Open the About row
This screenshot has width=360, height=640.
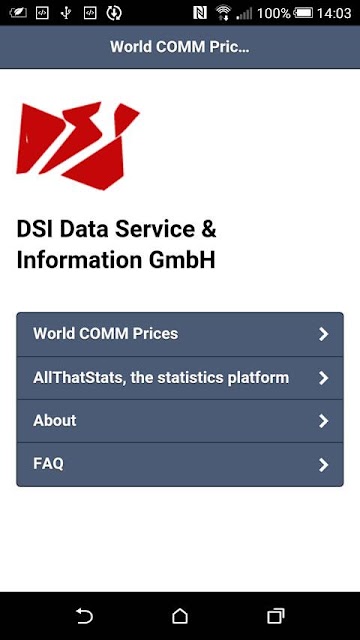point(180,421)
